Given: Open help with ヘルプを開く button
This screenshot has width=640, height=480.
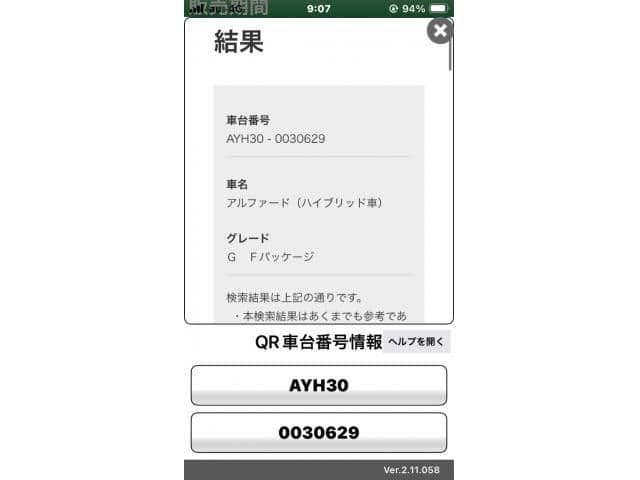Looking at the screenshot, I should pyautogui.click(x=417, y=341).
